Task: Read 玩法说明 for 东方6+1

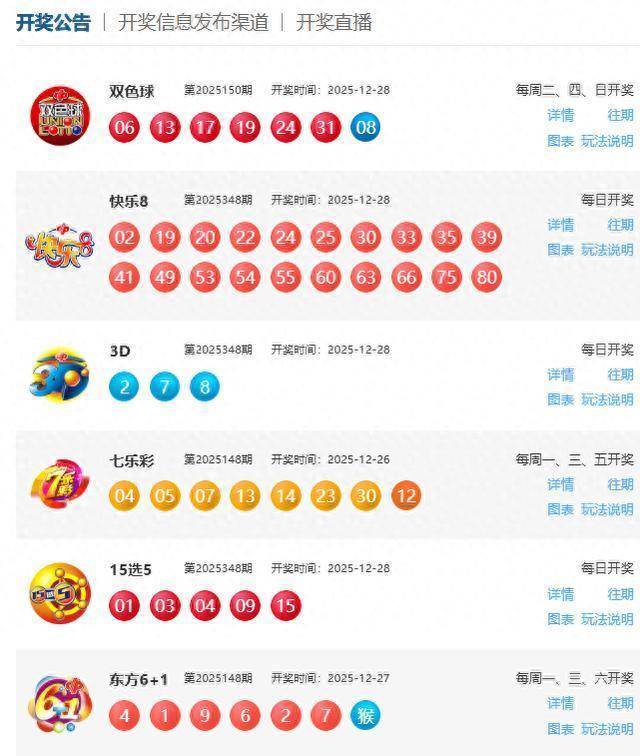Action: point(607,729)
